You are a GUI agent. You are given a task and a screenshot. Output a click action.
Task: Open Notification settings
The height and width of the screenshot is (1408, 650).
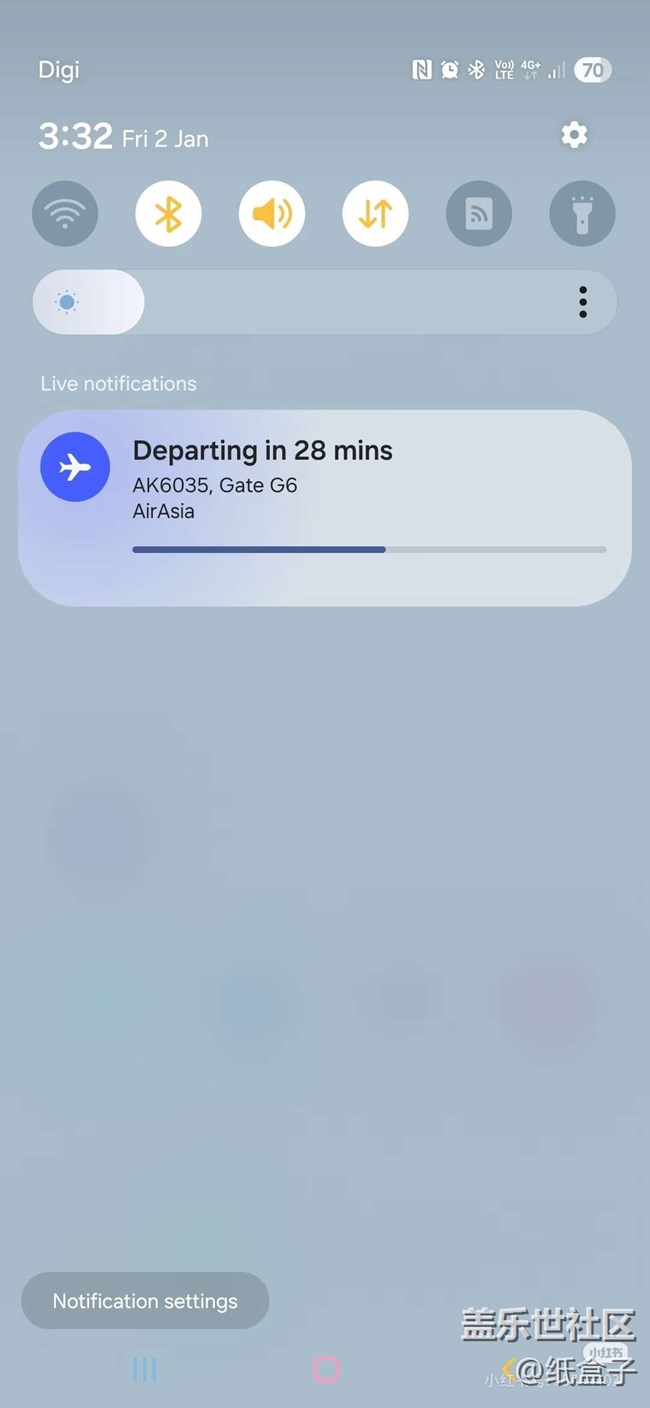tap(145, 1301)
